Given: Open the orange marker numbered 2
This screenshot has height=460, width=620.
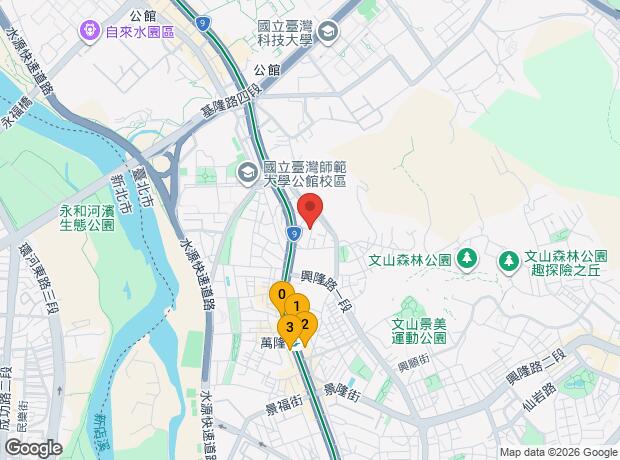Looking at the screenshot, I should tap(306, 324).
